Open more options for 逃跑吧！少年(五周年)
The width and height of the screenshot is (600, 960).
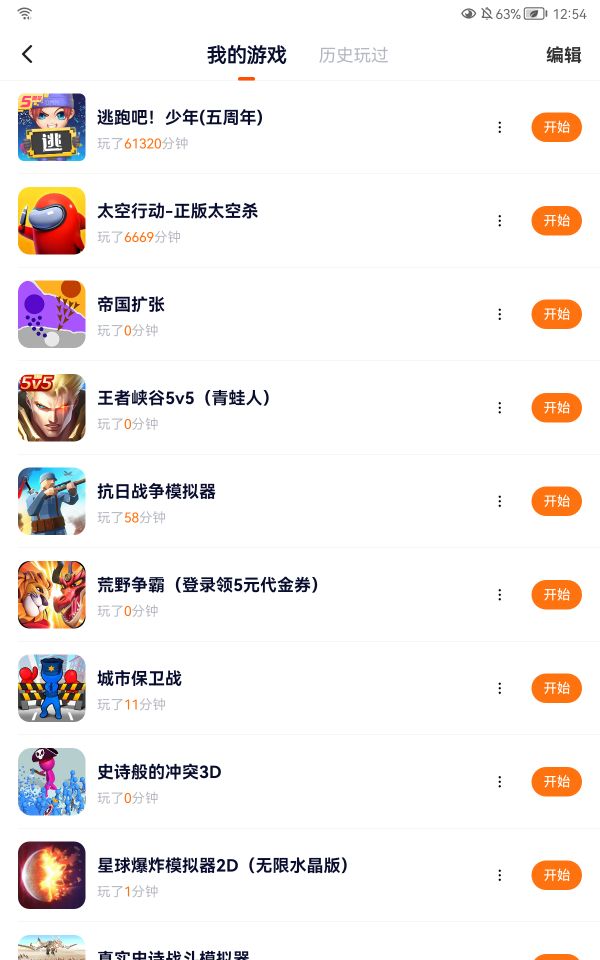click(x=500, y=127)
